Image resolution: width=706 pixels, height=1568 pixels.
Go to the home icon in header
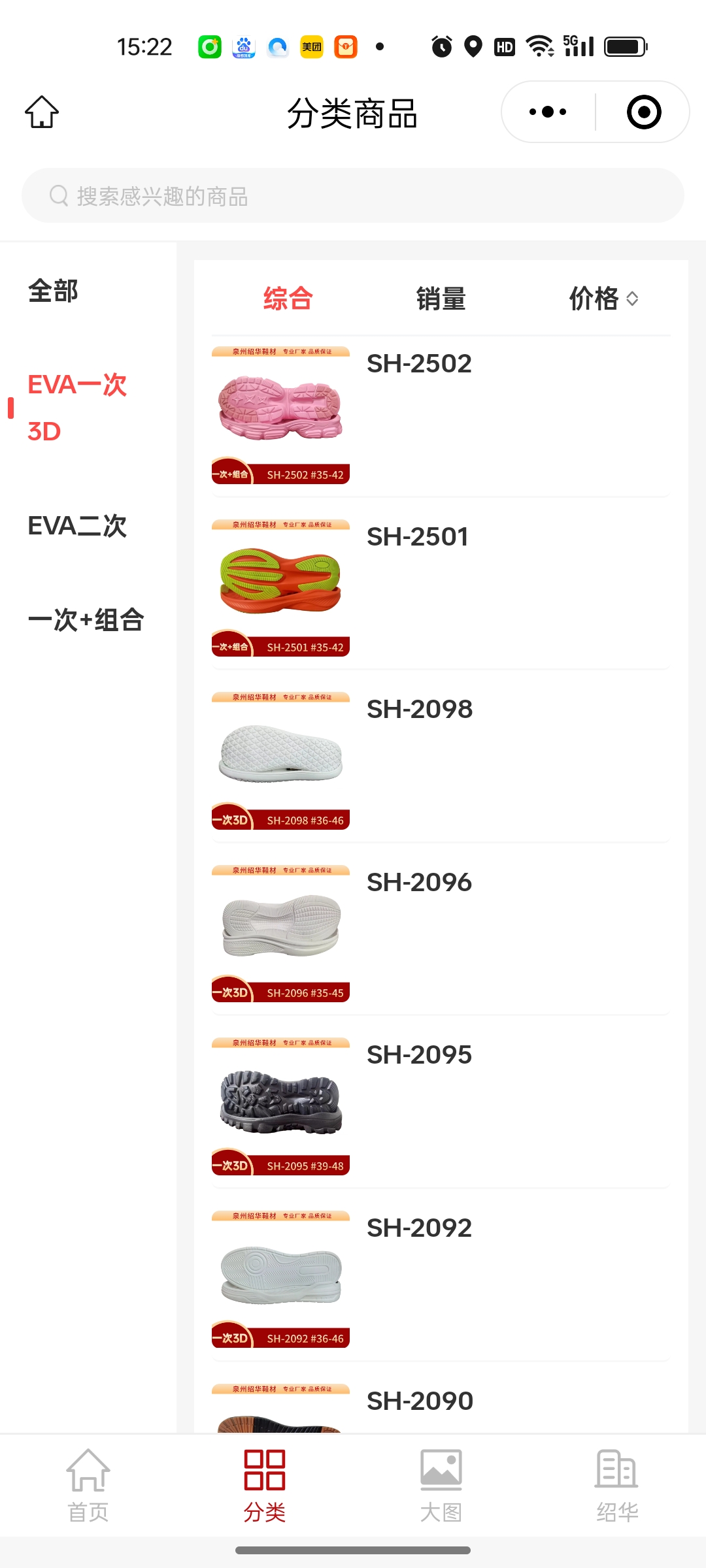coord(42,112)
